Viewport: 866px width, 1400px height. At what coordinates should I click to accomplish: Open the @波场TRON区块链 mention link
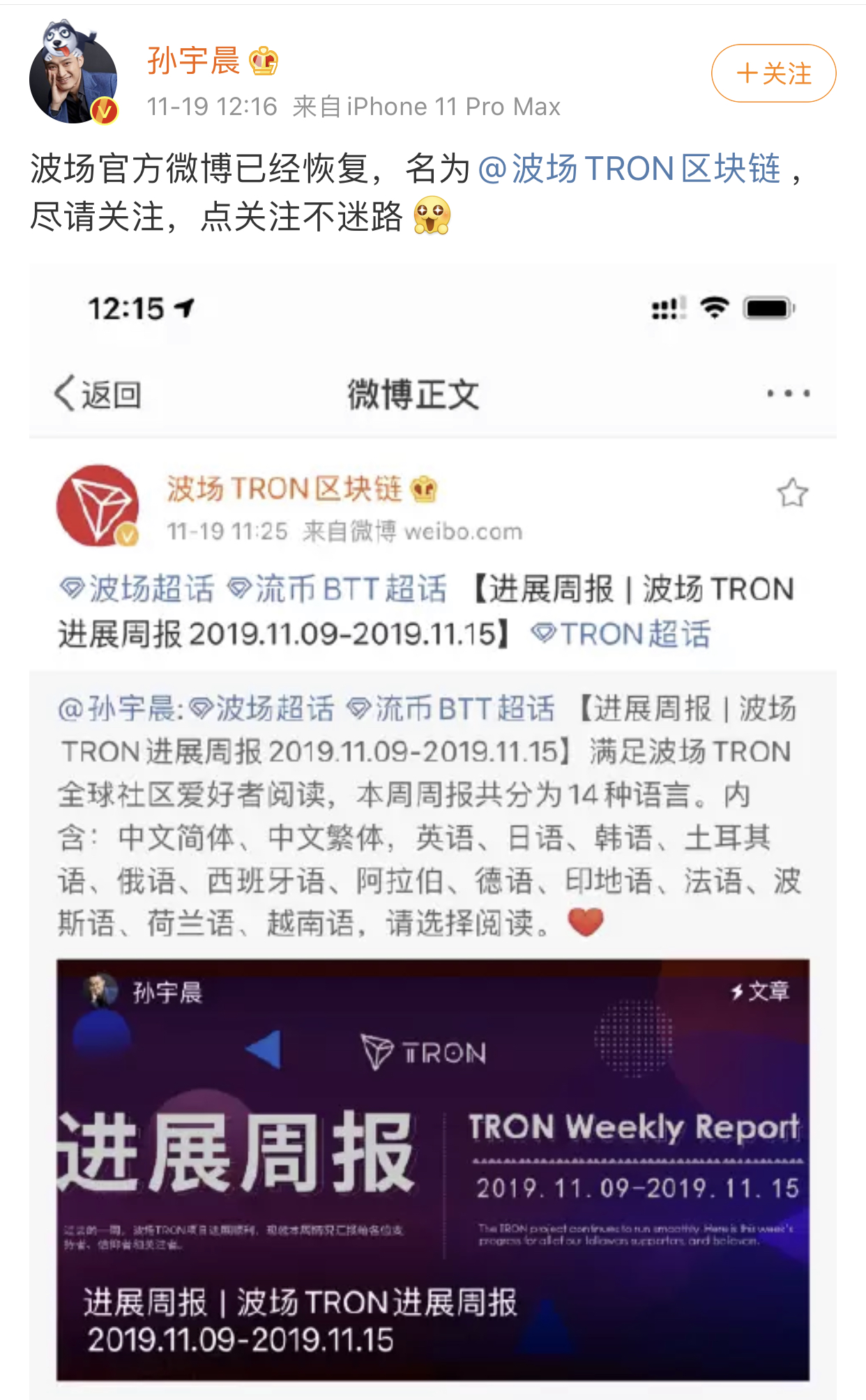click(x=629, y=169)
